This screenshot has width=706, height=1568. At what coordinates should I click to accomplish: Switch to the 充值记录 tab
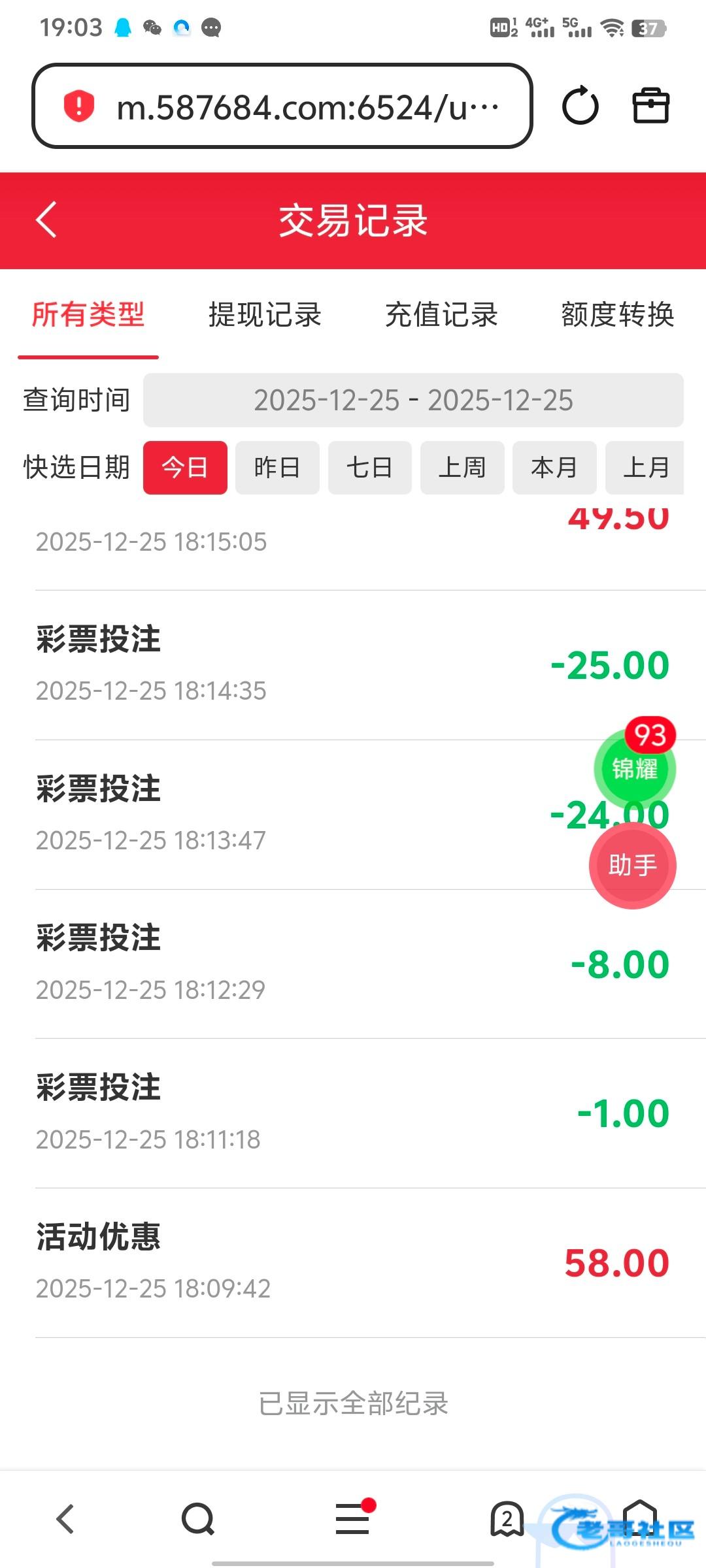(x=441, y=315)
